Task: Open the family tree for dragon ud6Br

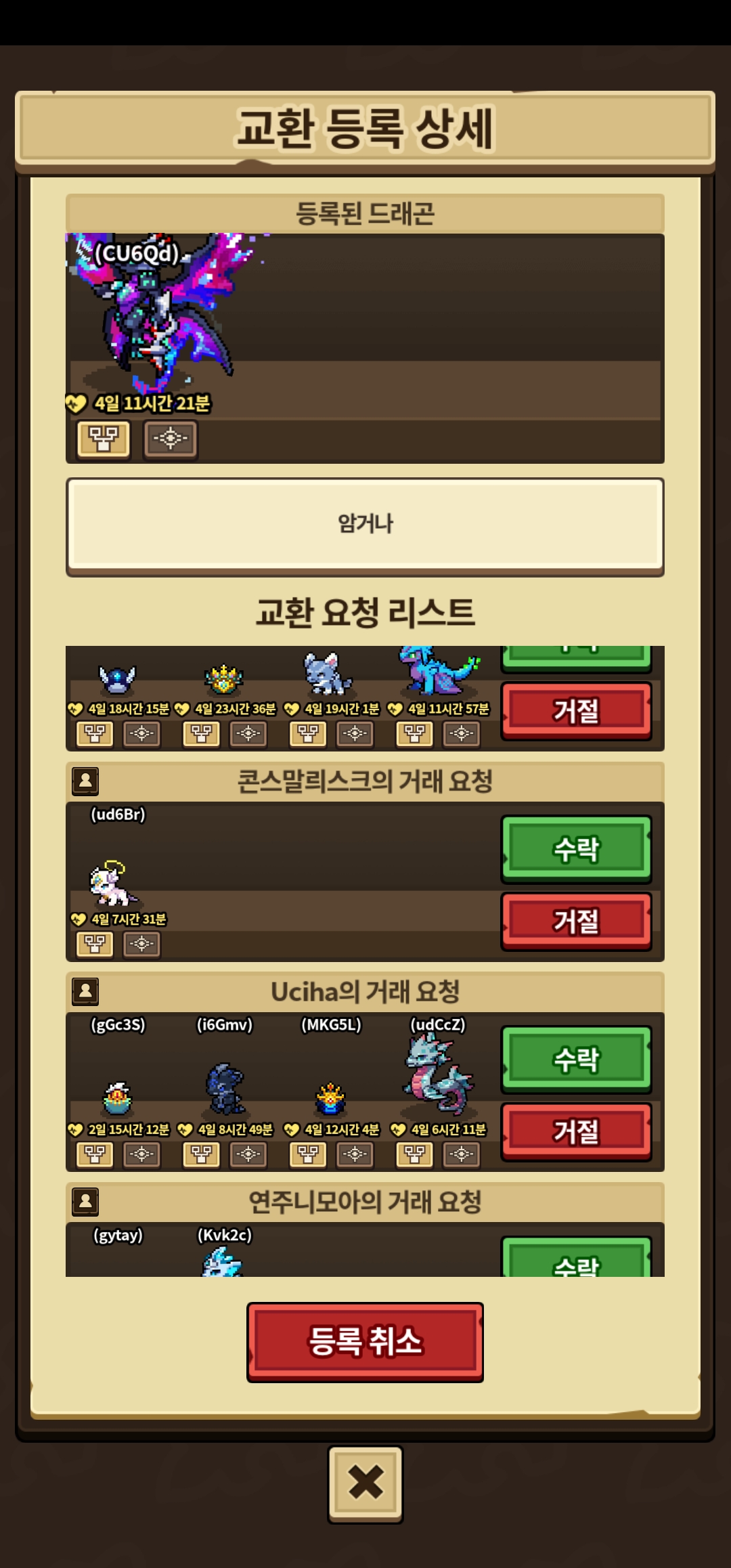Action: 95,944
